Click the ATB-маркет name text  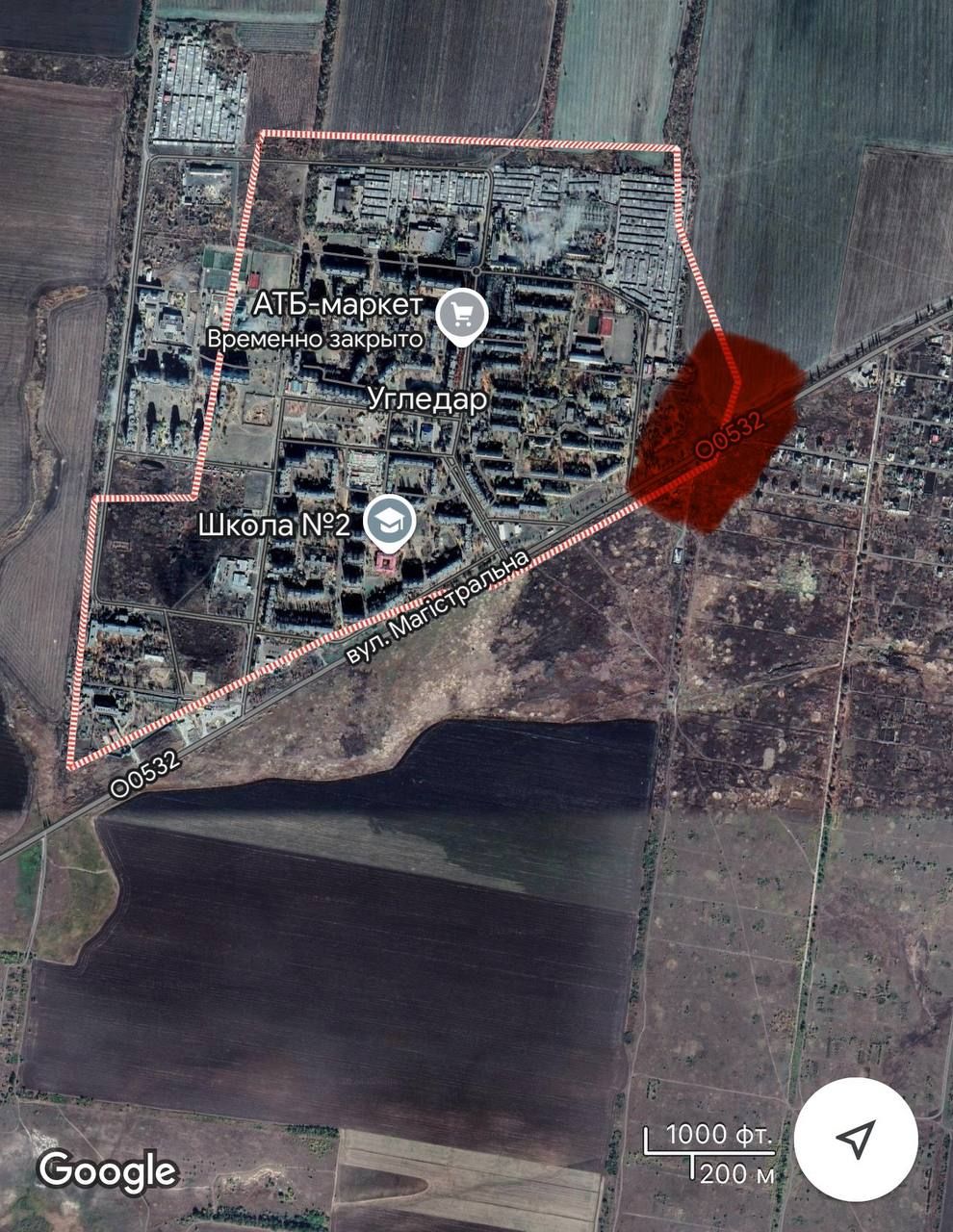click(336, 306)
